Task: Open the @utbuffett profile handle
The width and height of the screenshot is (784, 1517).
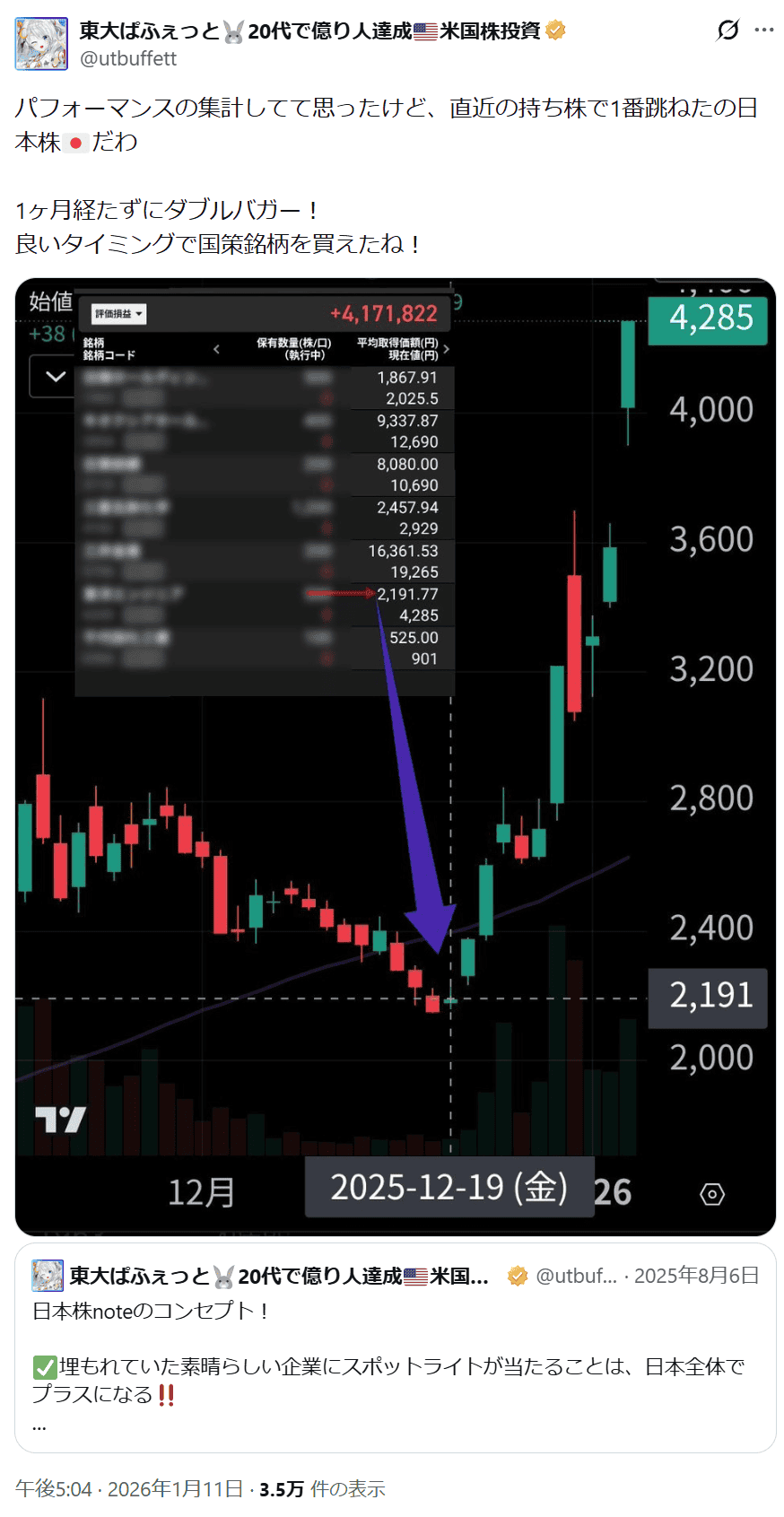Action: (x=128, y=58)
